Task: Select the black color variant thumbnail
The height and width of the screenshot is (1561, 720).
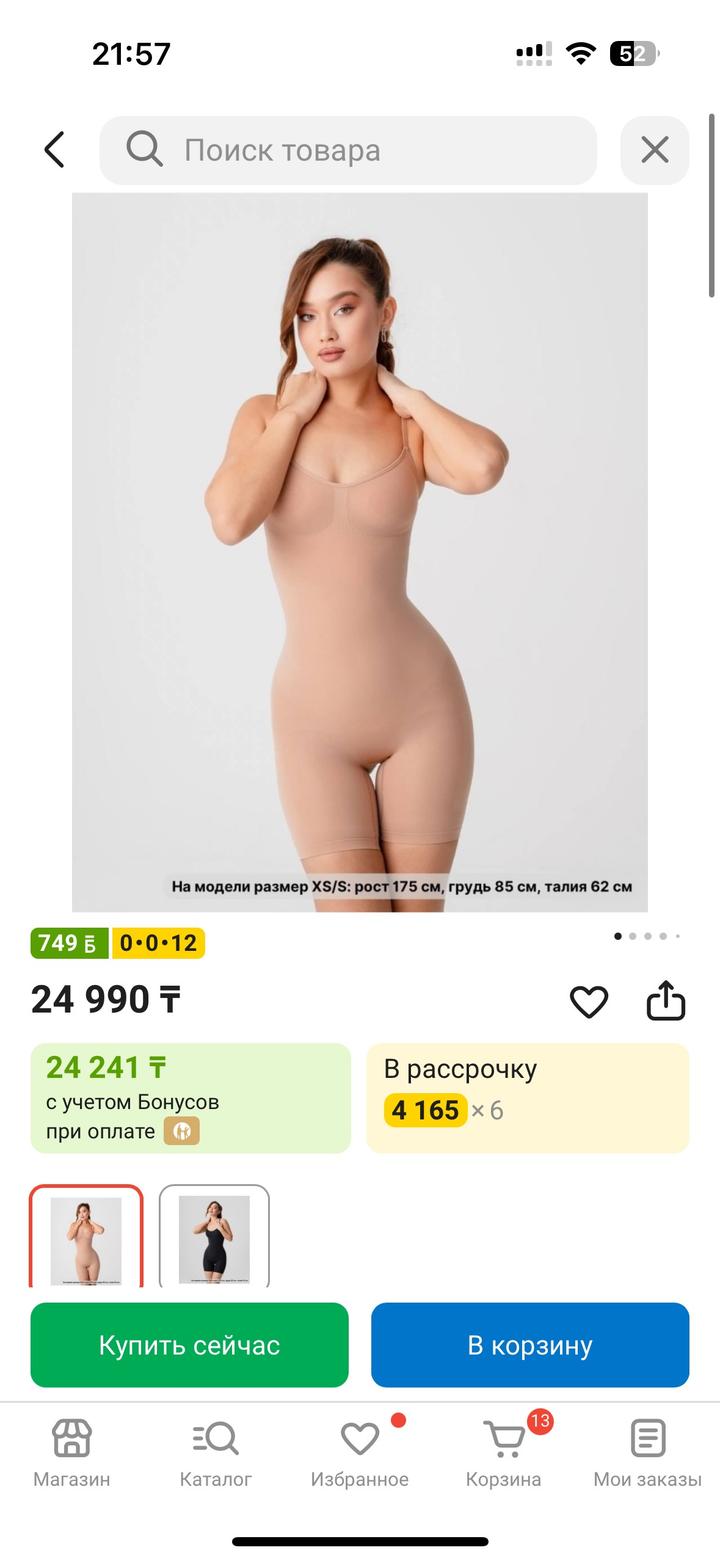Action: [214, 1238]
